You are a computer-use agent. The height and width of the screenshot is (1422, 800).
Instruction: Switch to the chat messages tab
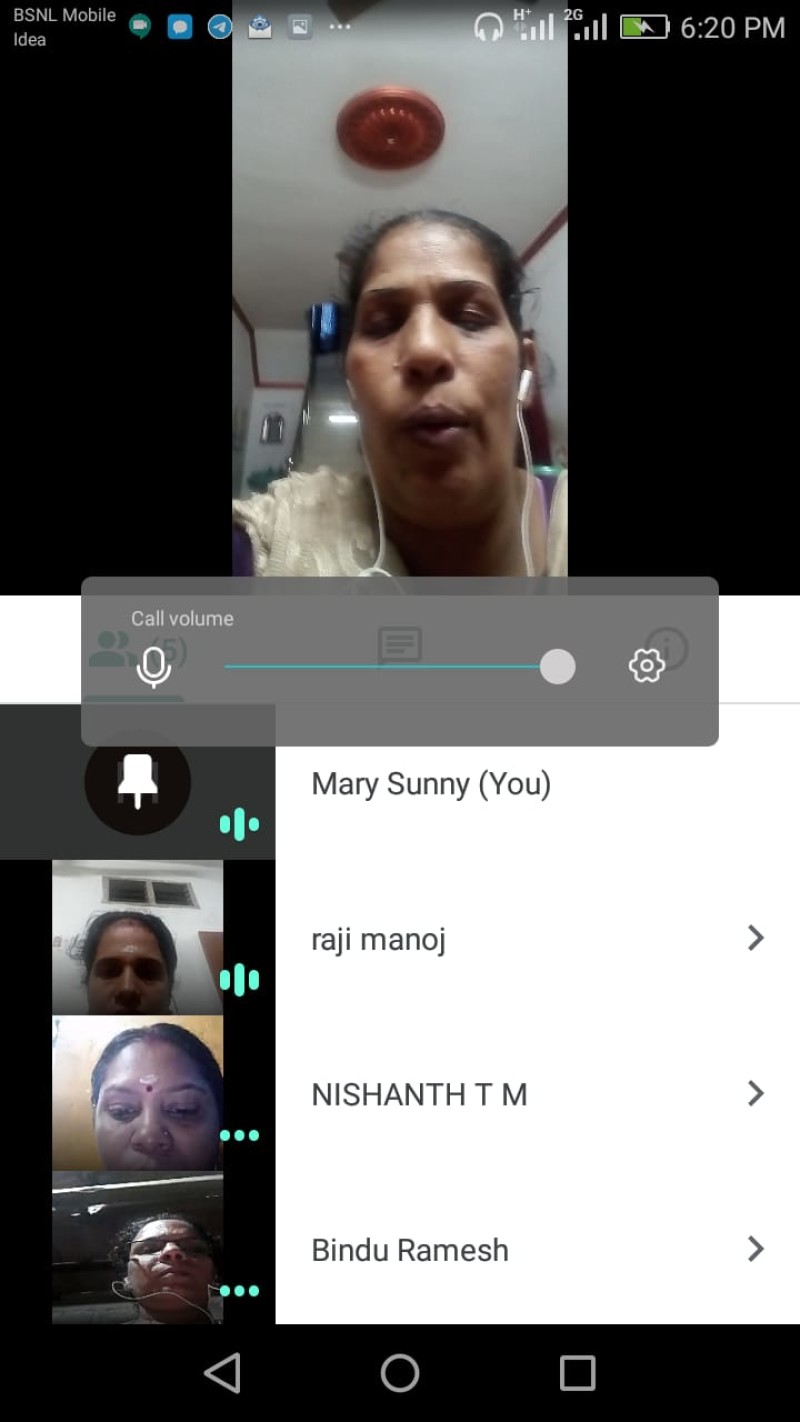(x=399, y=646)
